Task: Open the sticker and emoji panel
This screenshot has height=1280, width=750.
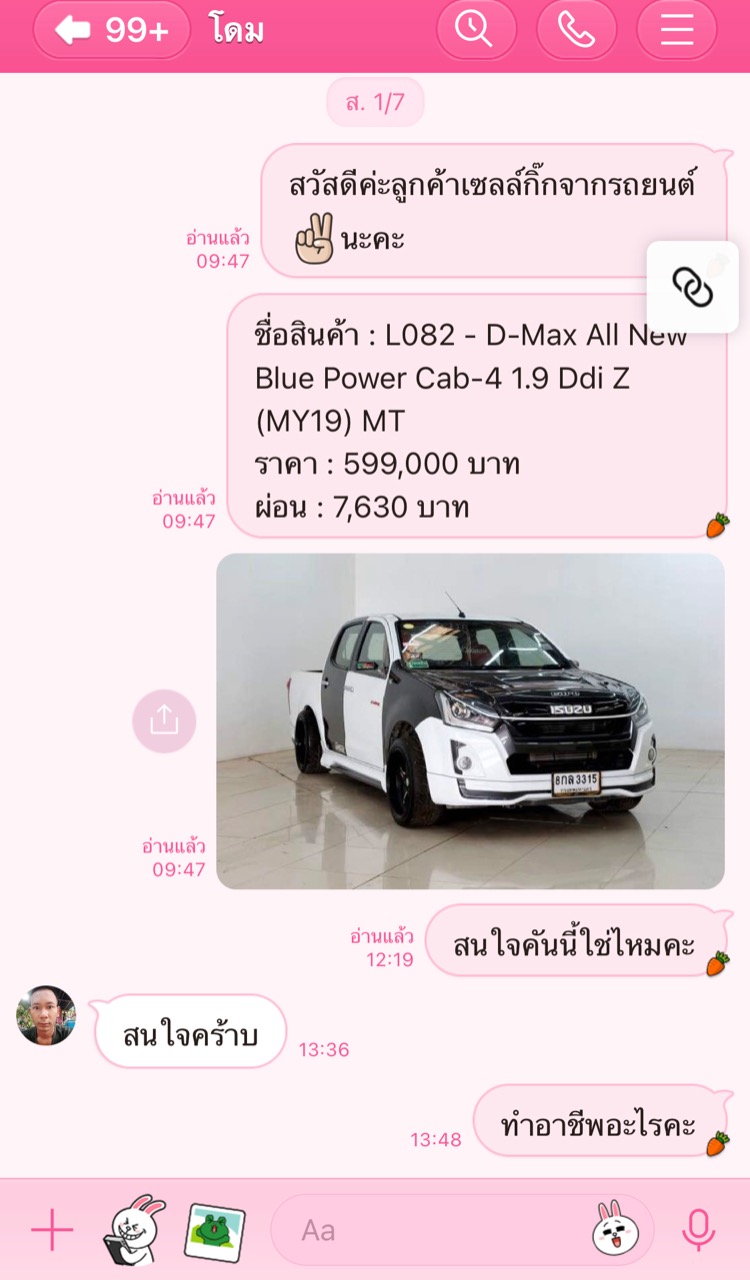Action: coord(615,1229)
